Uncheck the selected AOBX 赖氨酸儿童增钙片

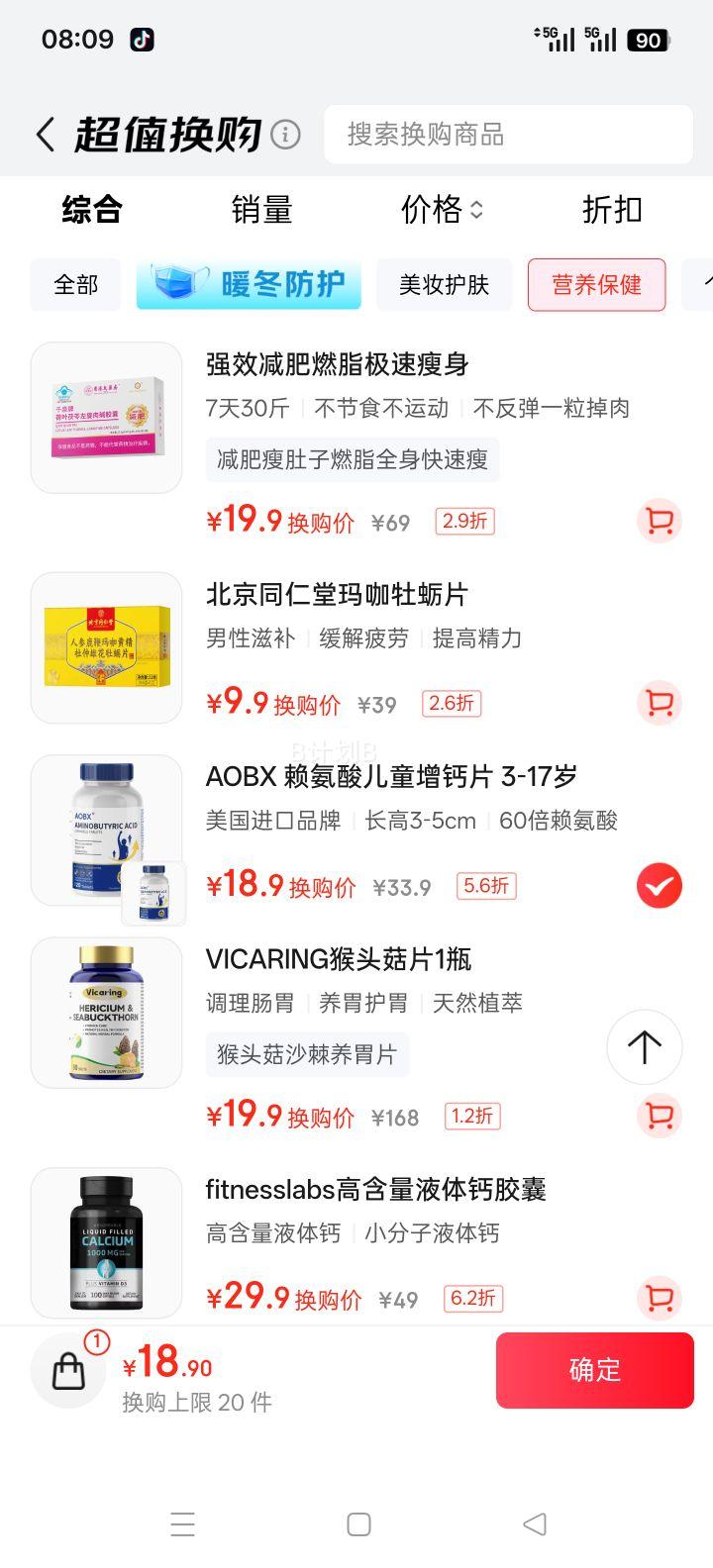click(x=660, y=886)
